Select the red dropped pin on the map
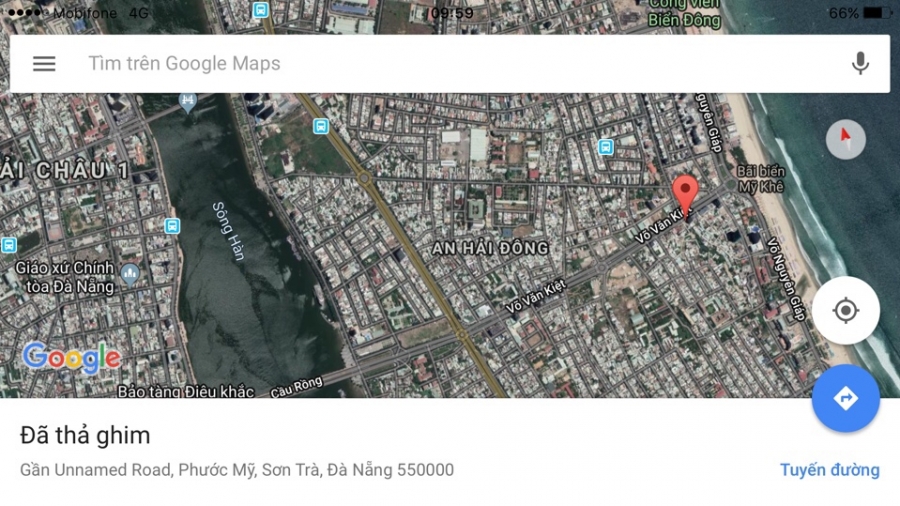The image size is (900, 506). pyautogui.click(x=684, y=192)
